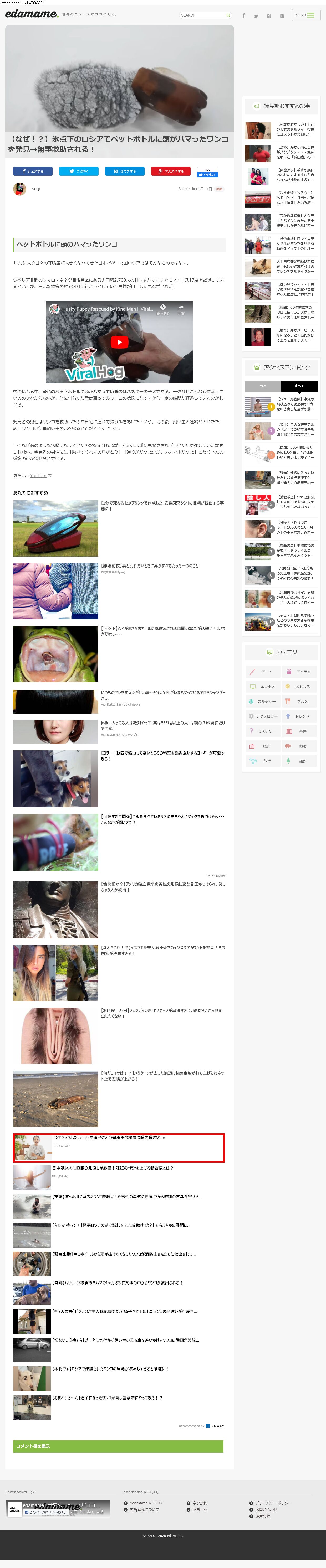Open the プライバシーポリシー footer link
The width and height of the screenshot is (326, 1568).
(273, 1503)
